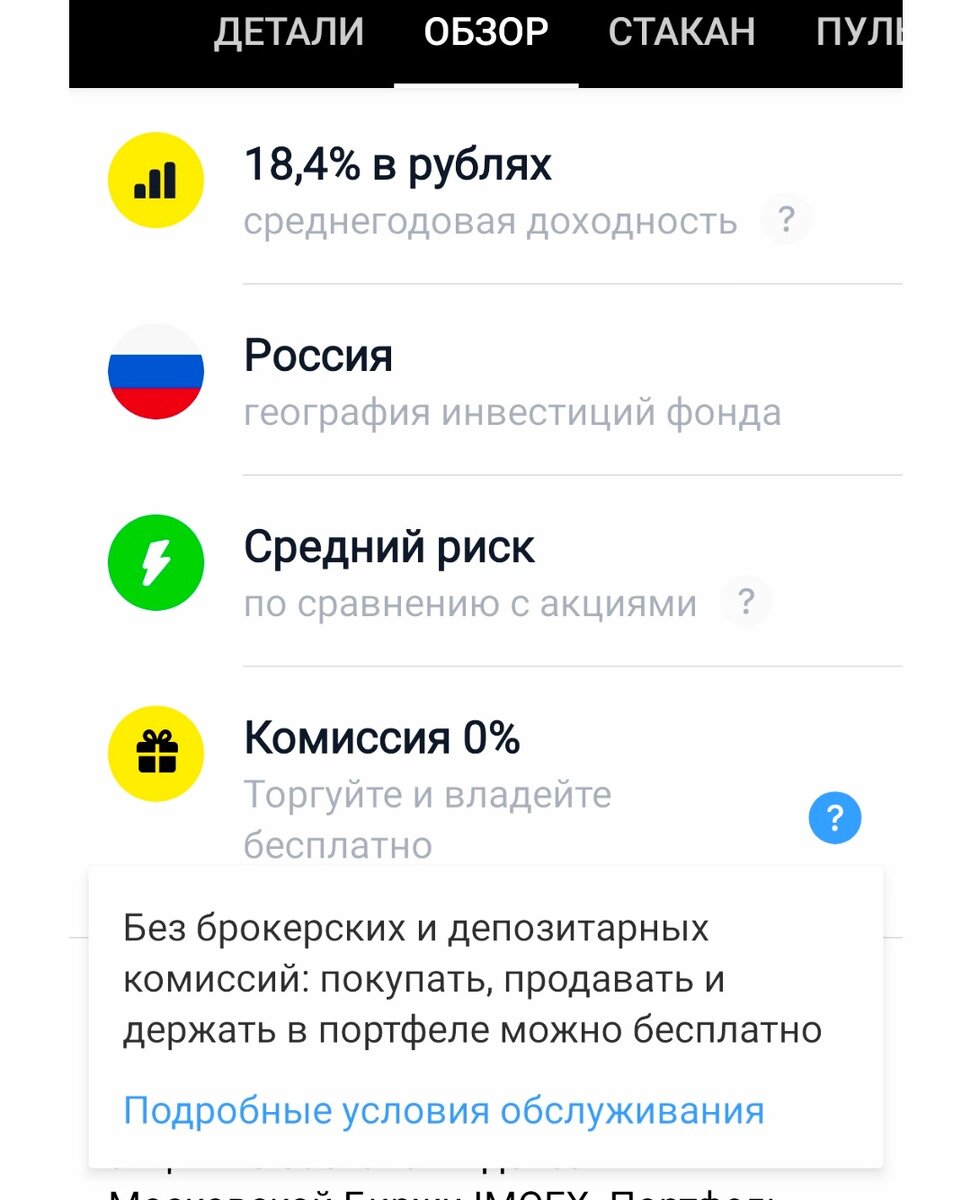Switch to the ДЕТАЛИ tab
Image resolution: width=962 pixels, height=1200 pixels.
click(x=288, y=31)
